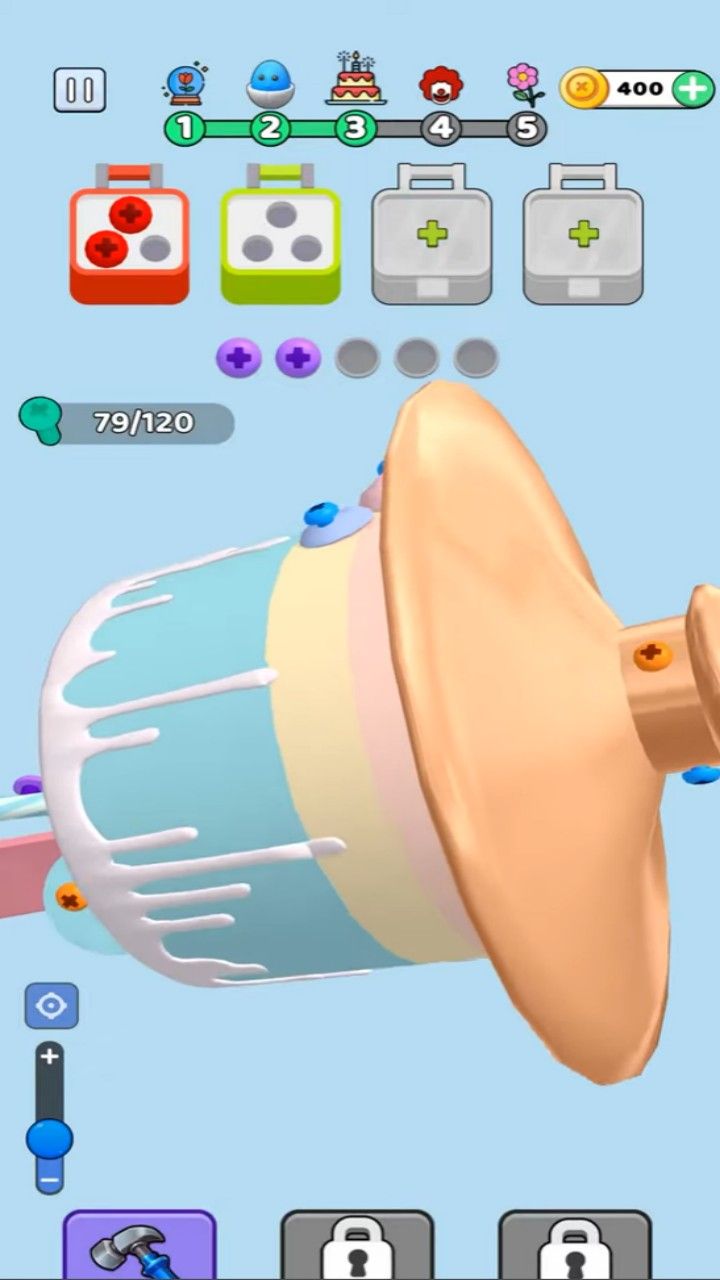This screenshot has width=720, height=1280.
Task: Add more coins with the plus button
Action: point(692,89)
